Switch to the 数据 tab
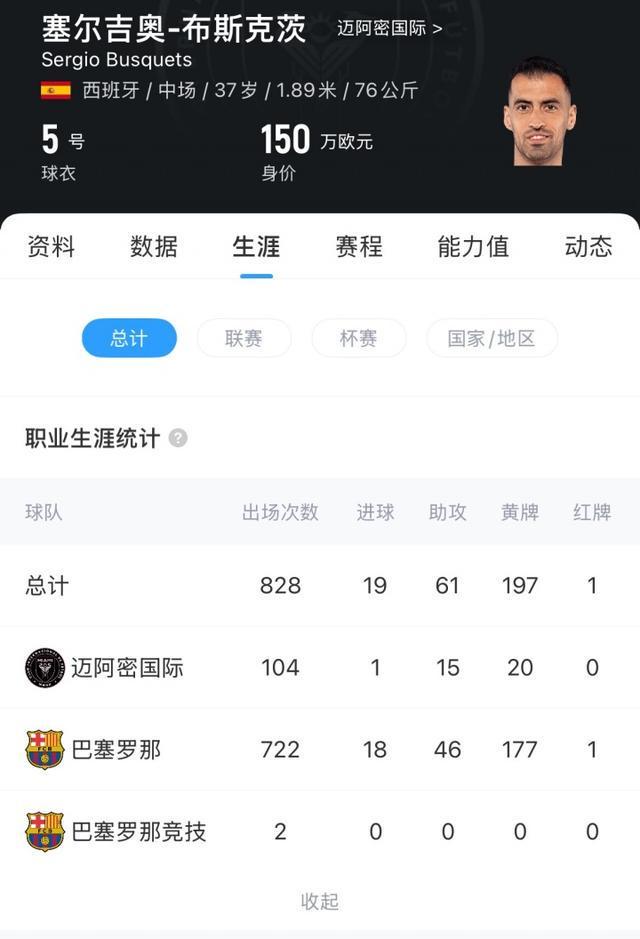Image resolution: width=640 pixels, height=939 pixels. click(154, 246)
